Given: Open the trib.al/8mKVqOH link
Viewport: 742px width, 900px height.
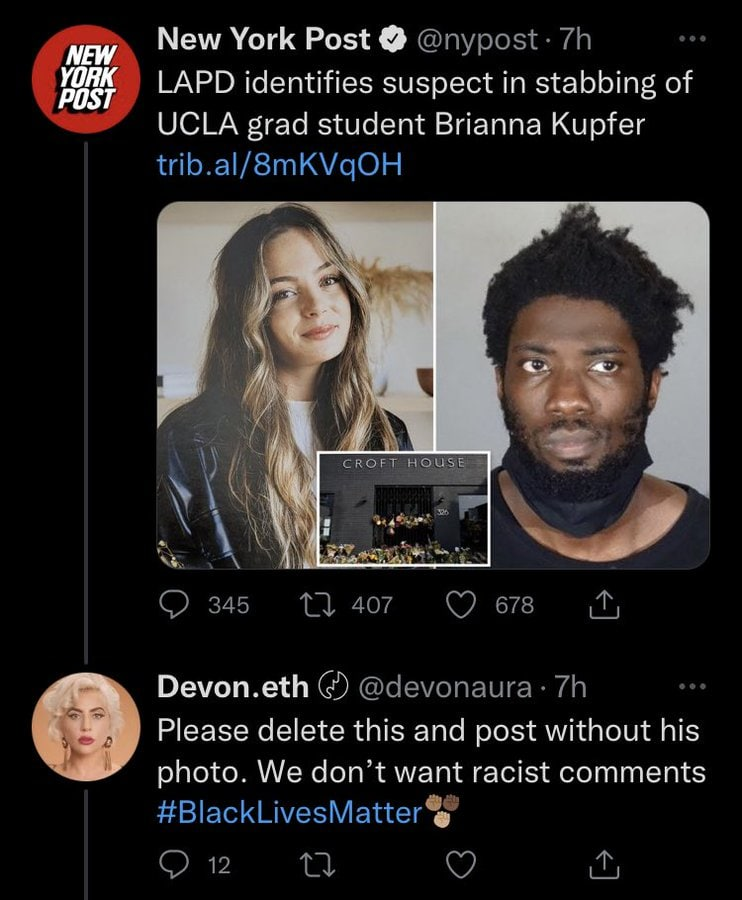Looking at the screenshot, I should pos(280,164).
